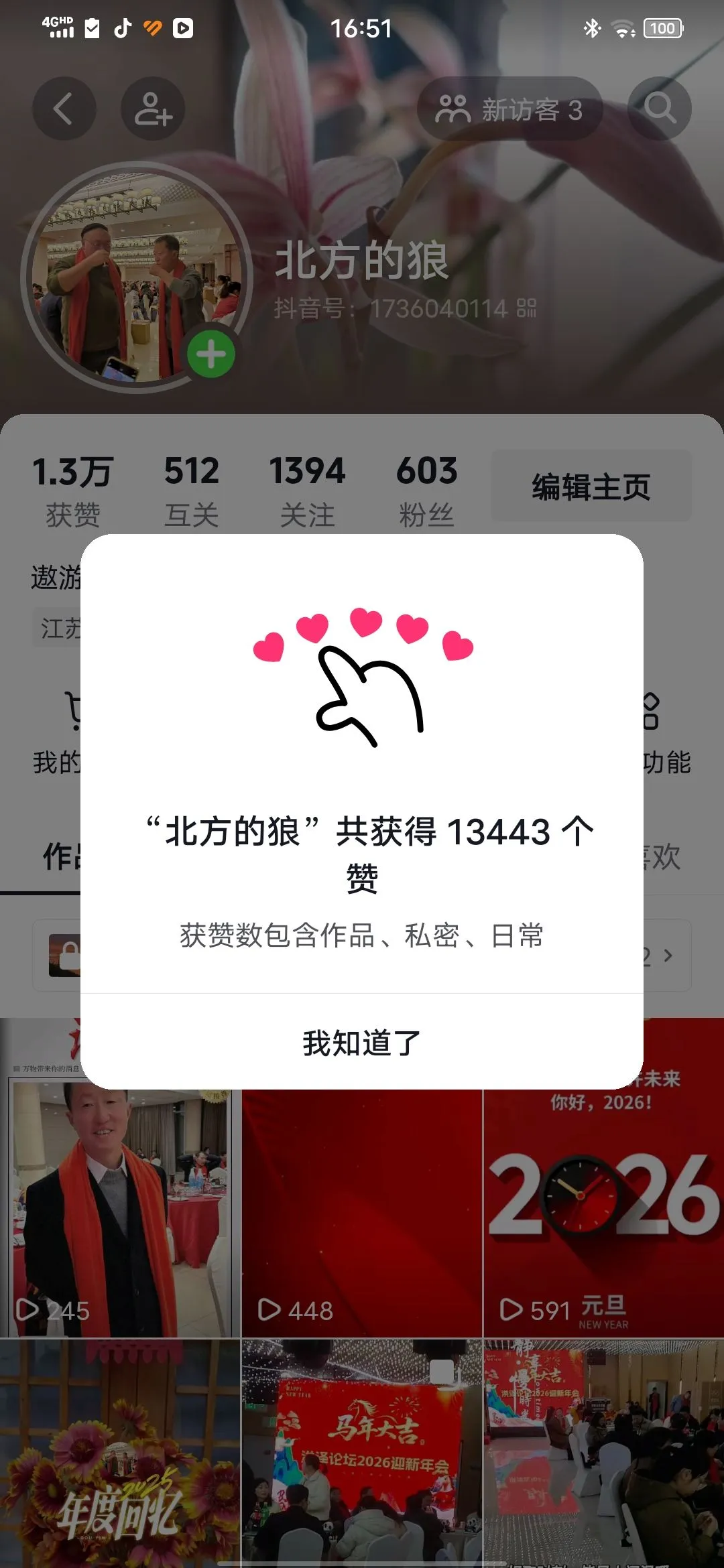Screen dimensions: 724x1568
Task: Open the profile search icon
Action: click(x=659, y=109)
